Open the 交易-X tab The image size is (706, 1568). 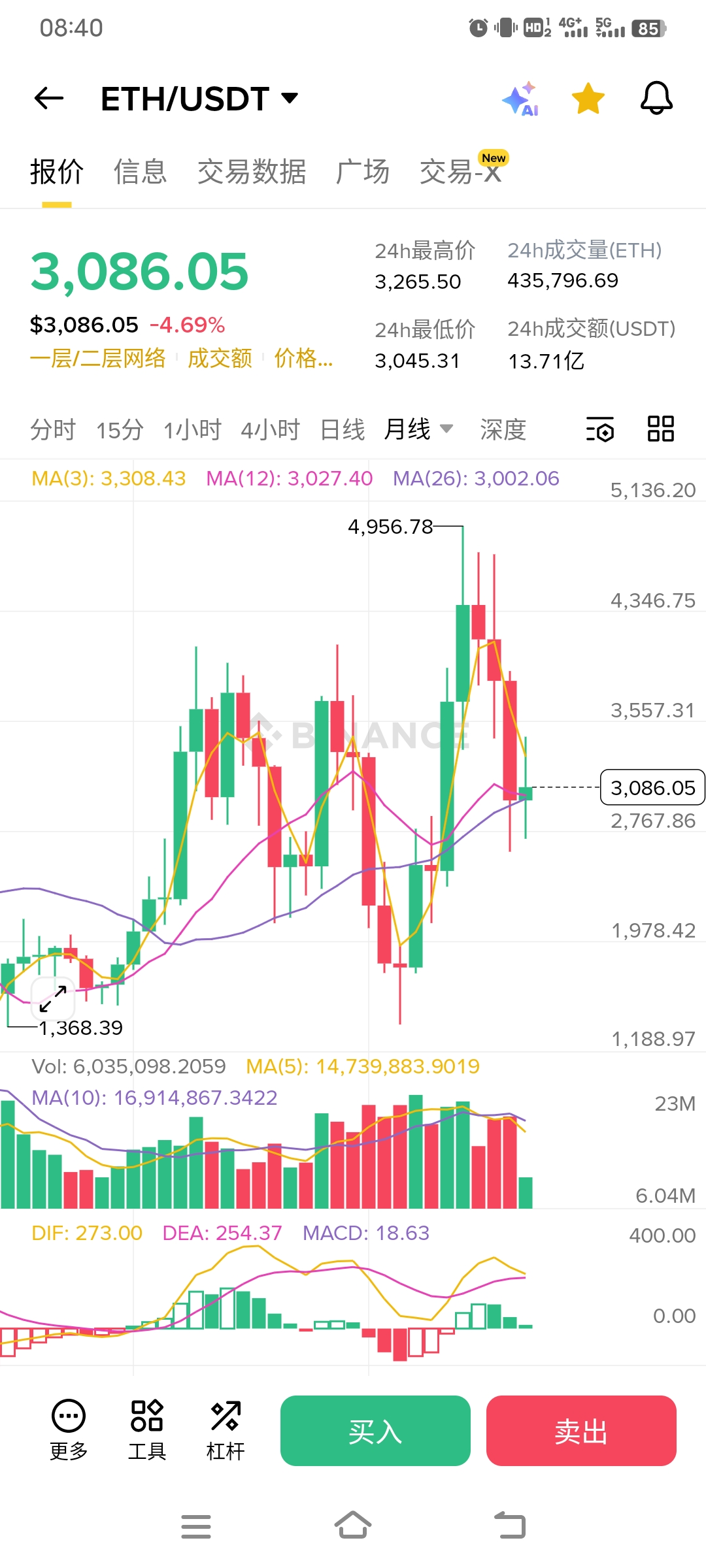460,172
